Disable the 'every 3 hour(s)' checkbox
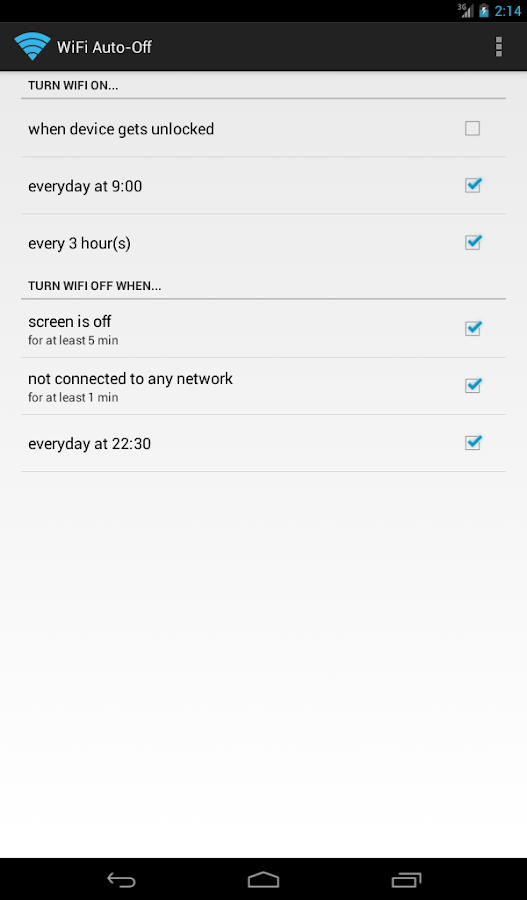The image size is (527, 900). pyautogui.click(x=473, y=242)
